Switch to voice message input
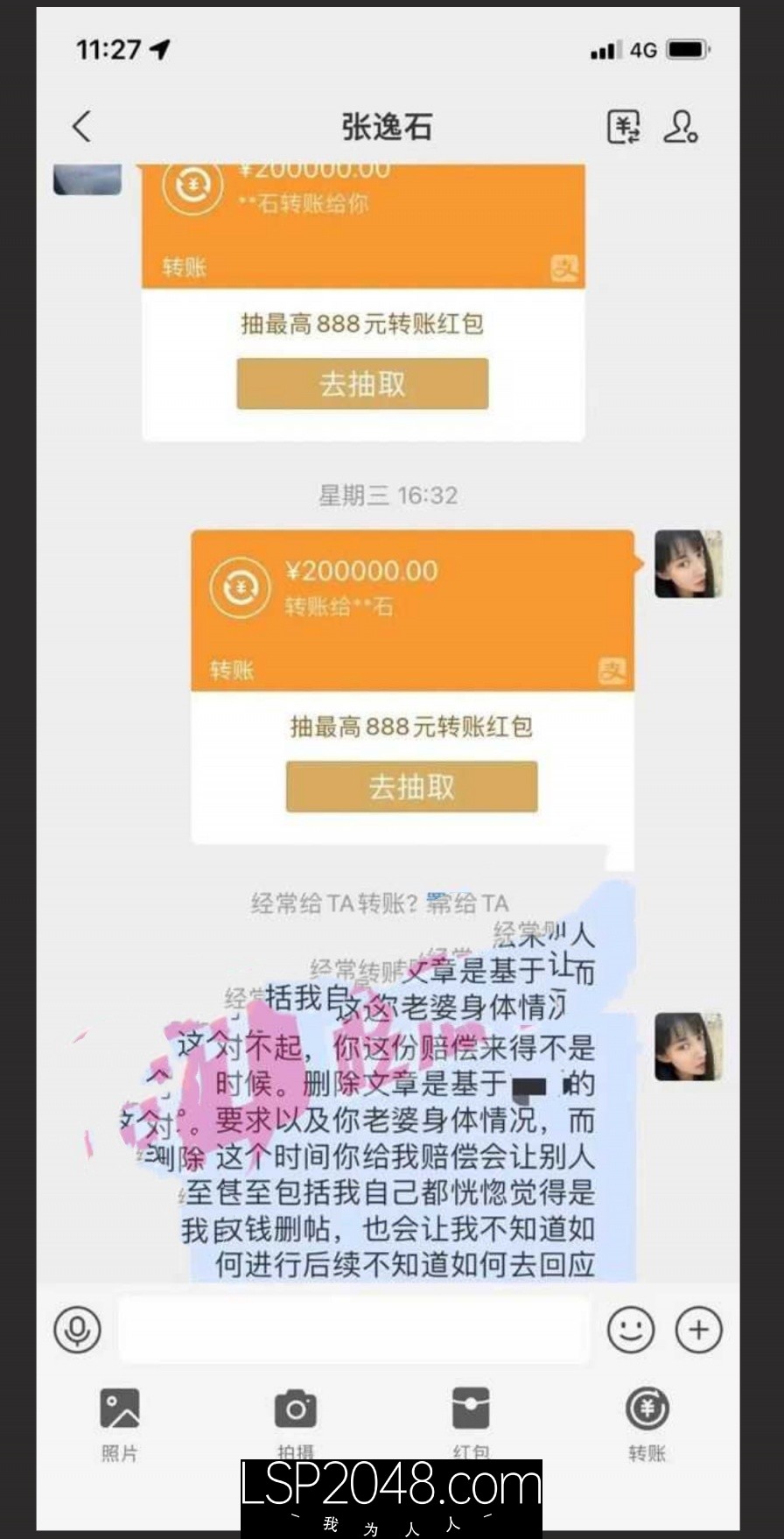This screenshot has width=784, height=1539. coord(77,1330)
